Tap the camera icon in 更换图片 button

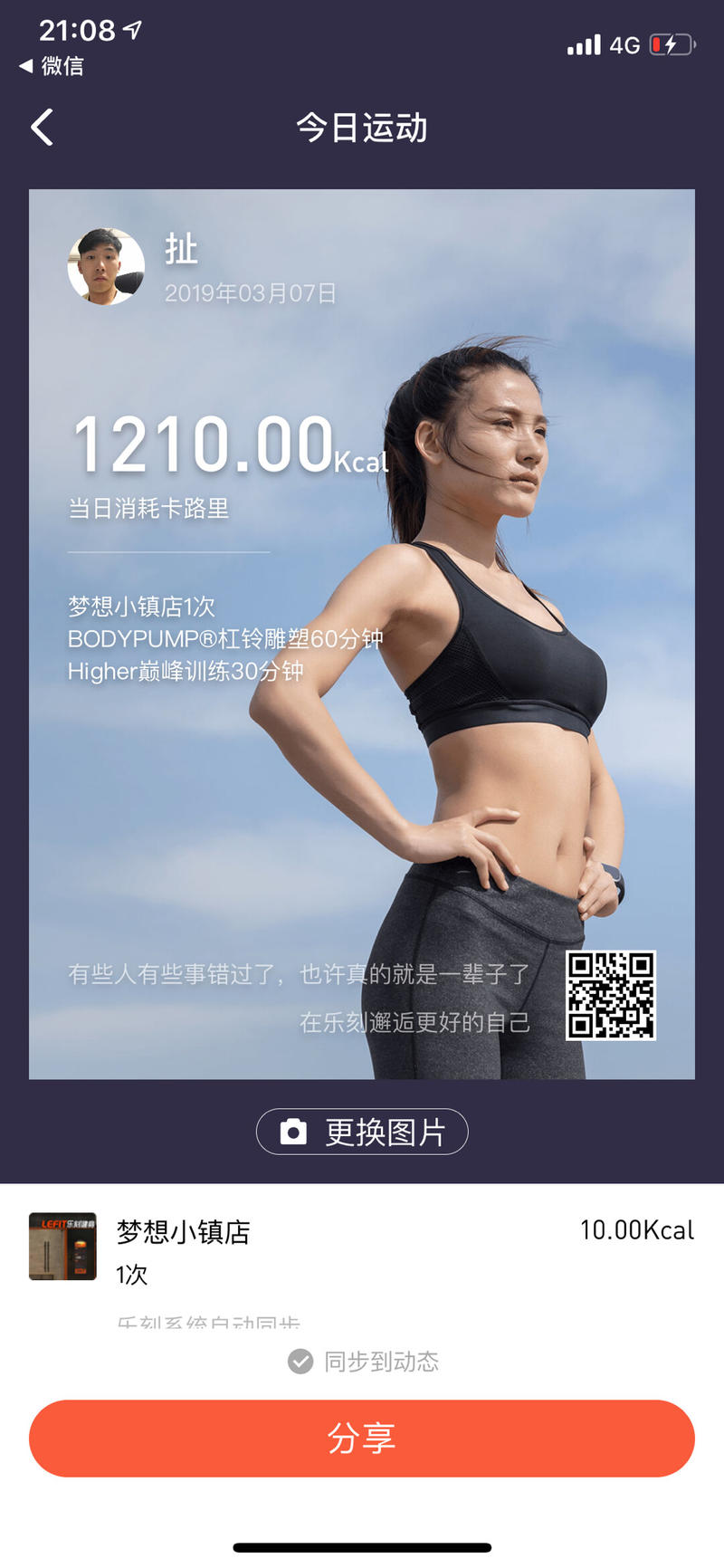coord(292,1131)
